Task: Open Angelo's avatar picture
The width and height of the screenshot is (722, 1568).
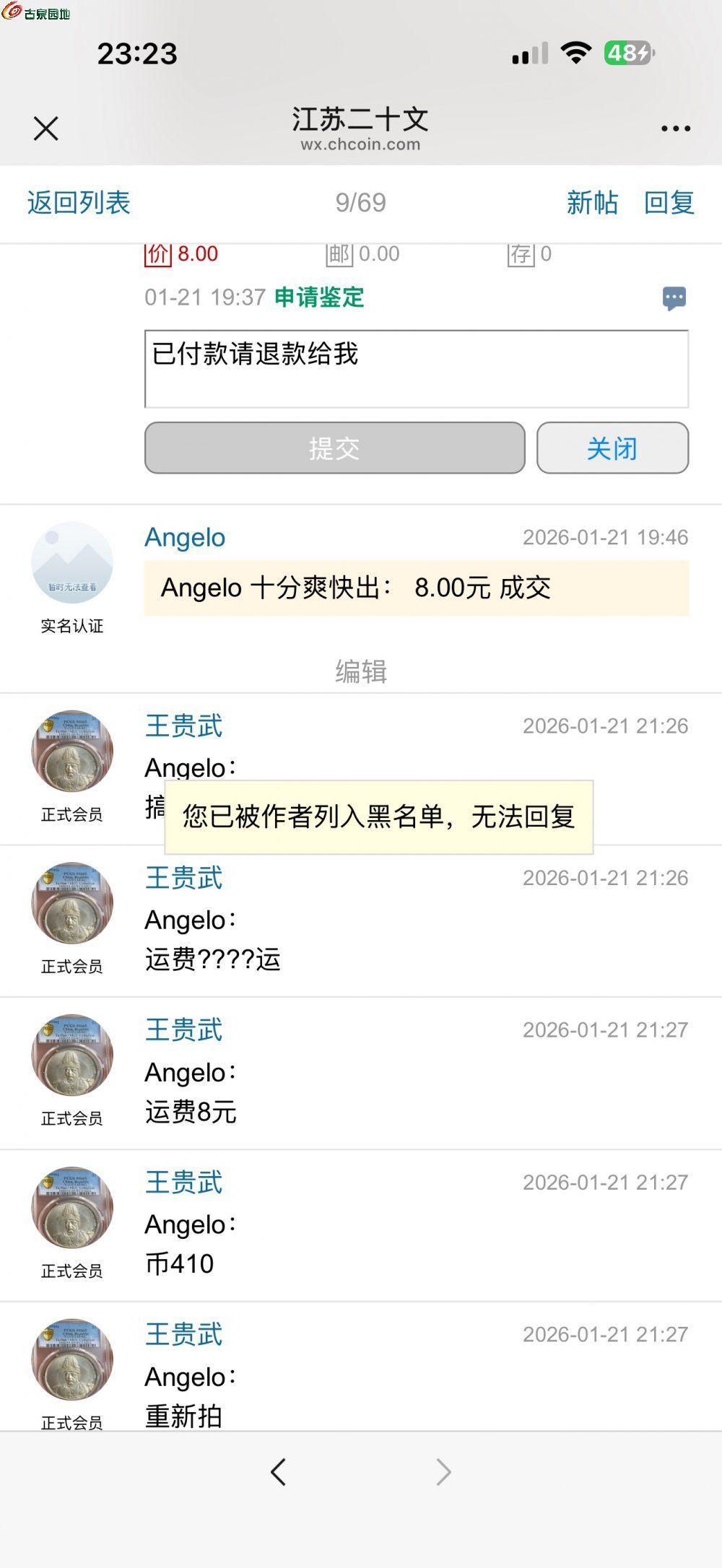Action: (72, 563)
